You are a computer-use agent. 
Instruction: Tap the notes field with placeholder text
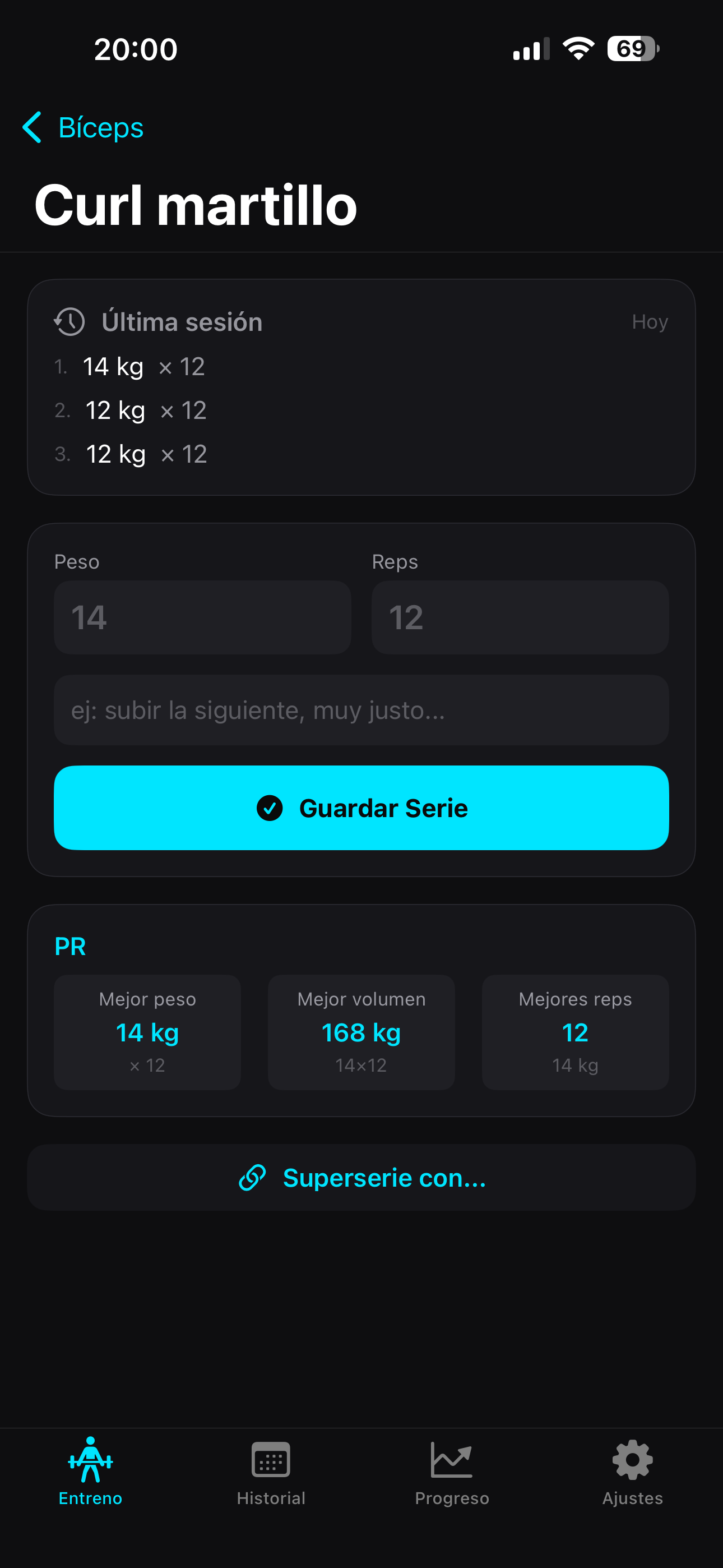[361, 710]
